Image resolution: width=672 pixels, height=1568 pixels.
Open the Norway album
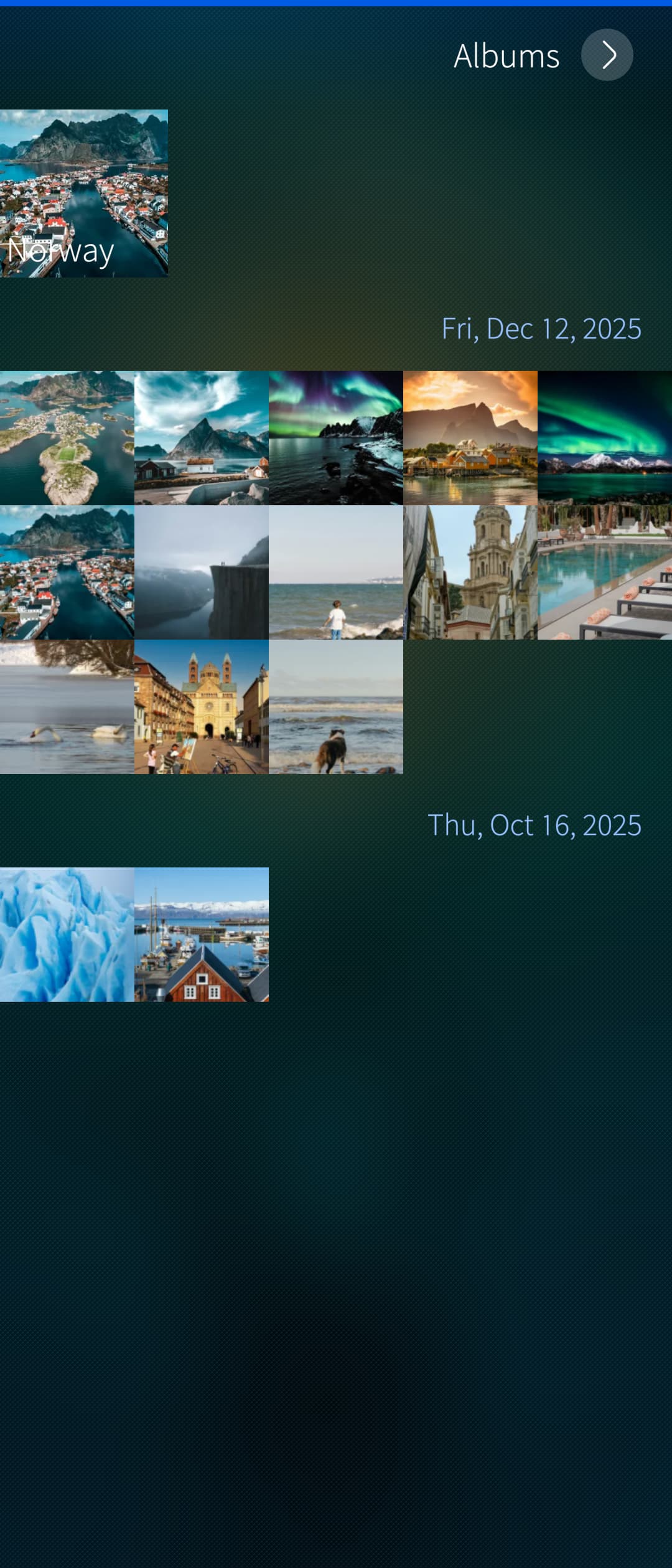[x=84, y=194]
